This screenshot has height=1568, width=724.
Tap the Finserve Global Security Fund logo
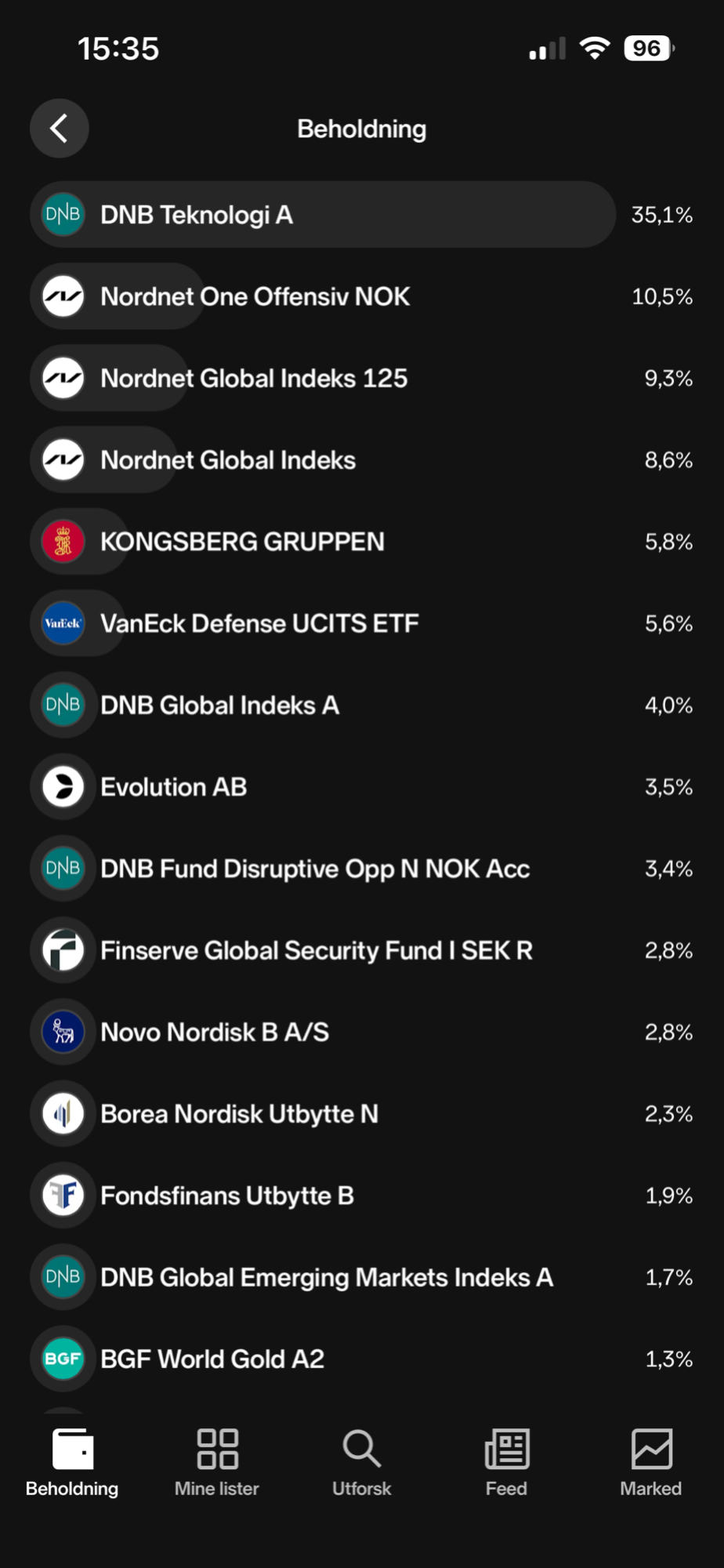point(63,950)
